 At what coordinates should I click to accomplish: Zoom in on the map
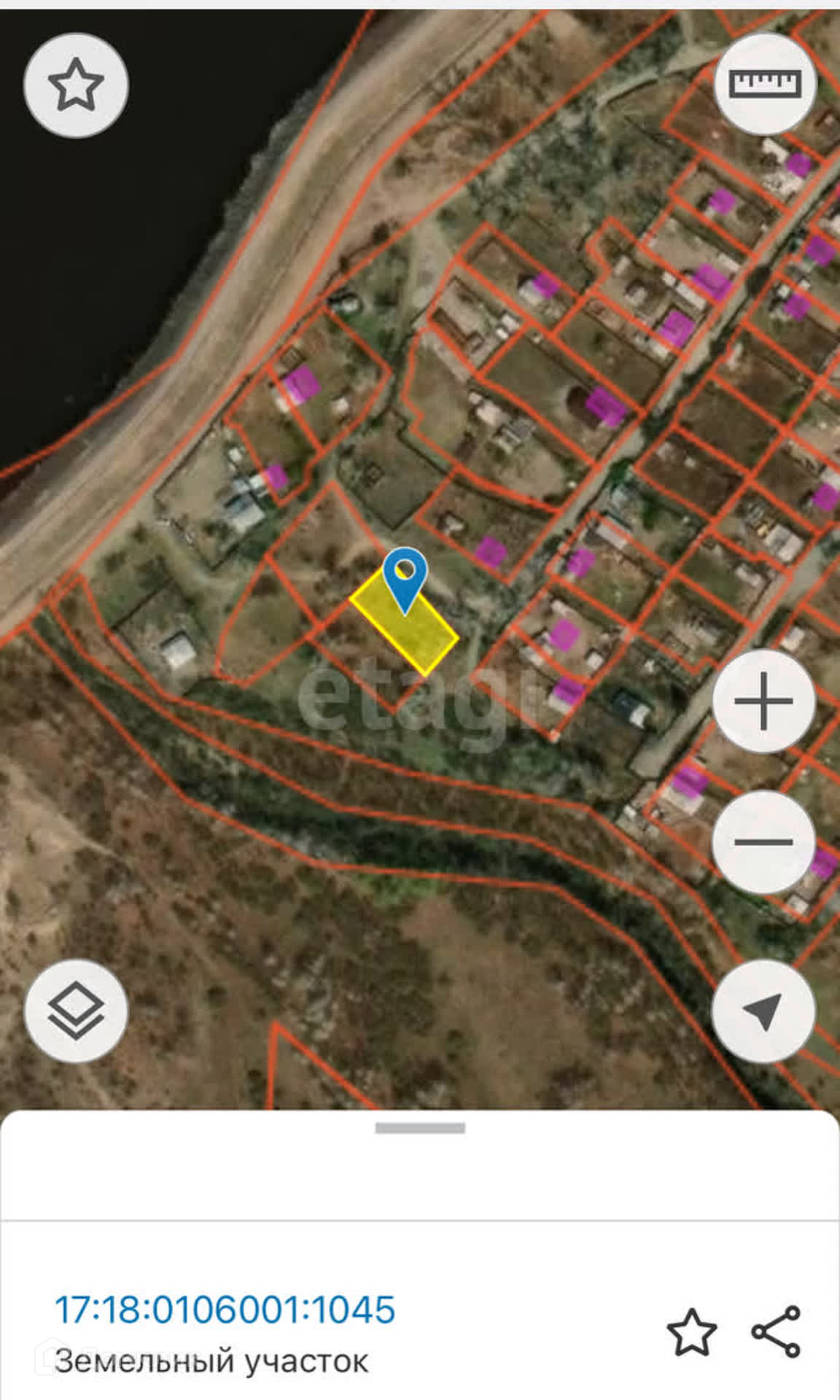pos(763,701)
